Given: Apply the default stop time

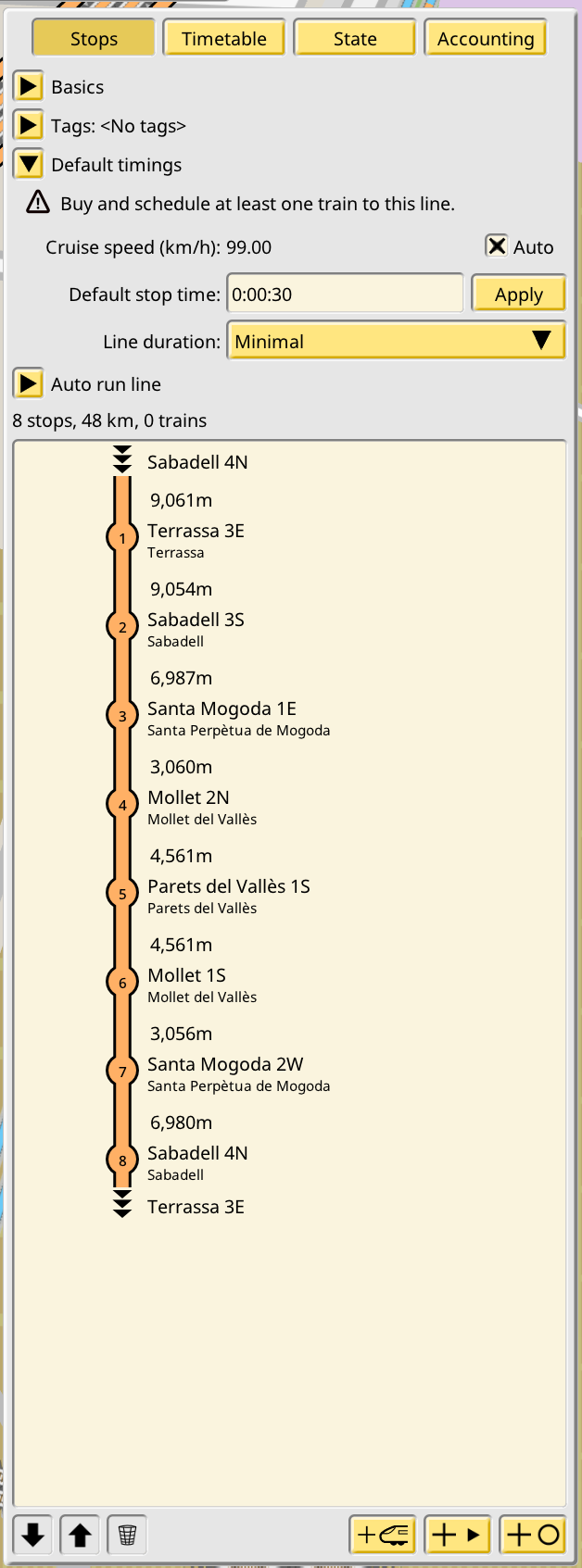Looking at the screenshot, I should 518,295.
